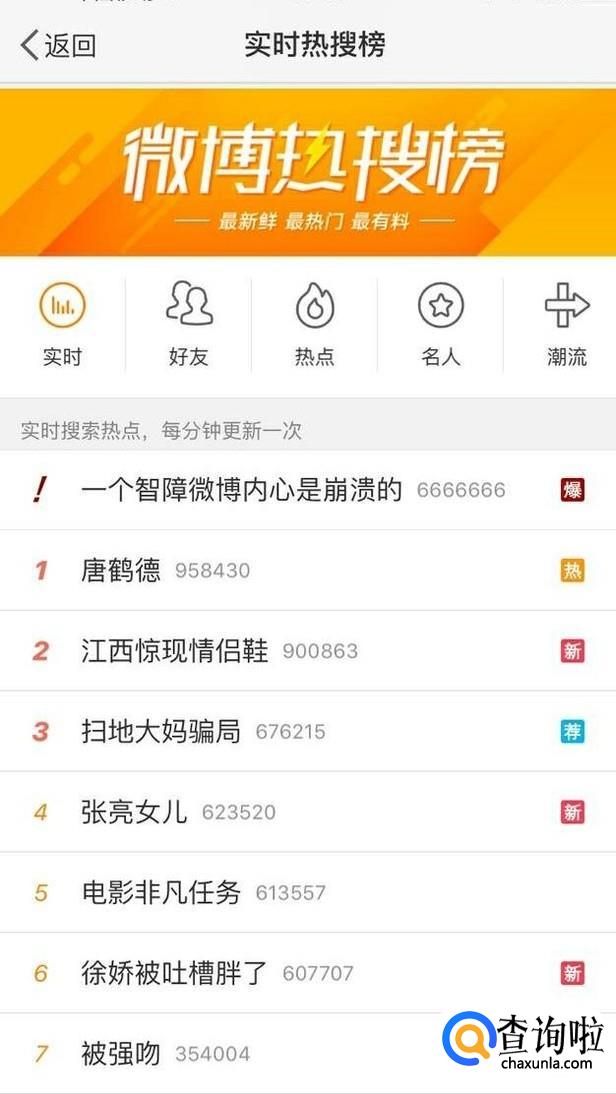Image resolution: width=616 pixels, height=1094 pixels.
Task: Open hot search 唐鹤德
Action: pyautogui.click(x=121, y=571)
